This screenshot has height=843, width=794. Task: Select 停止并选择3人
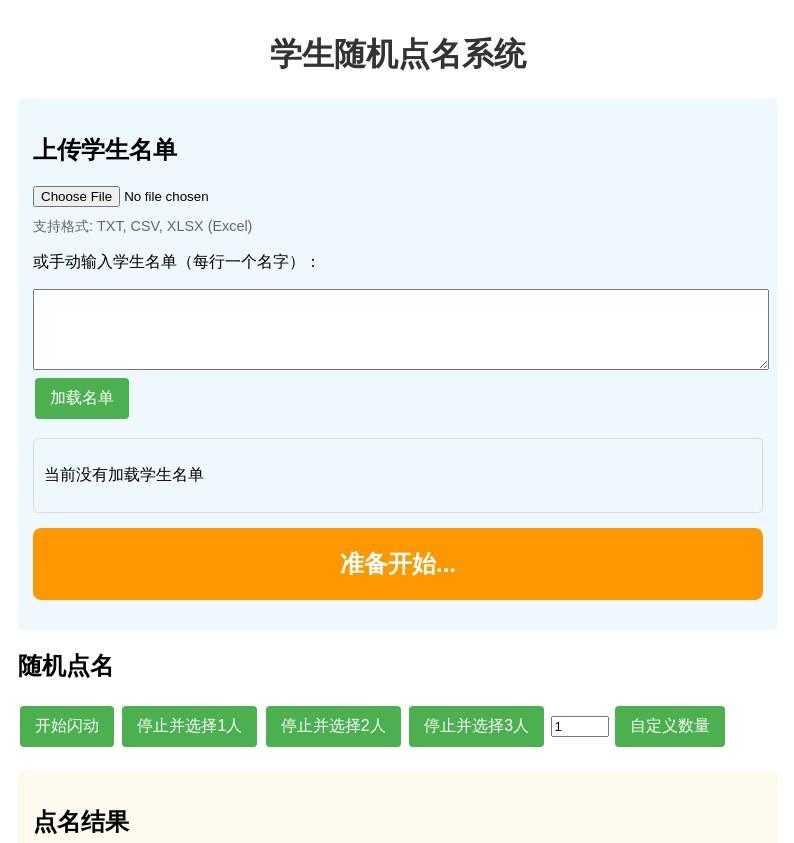(476, 726)
